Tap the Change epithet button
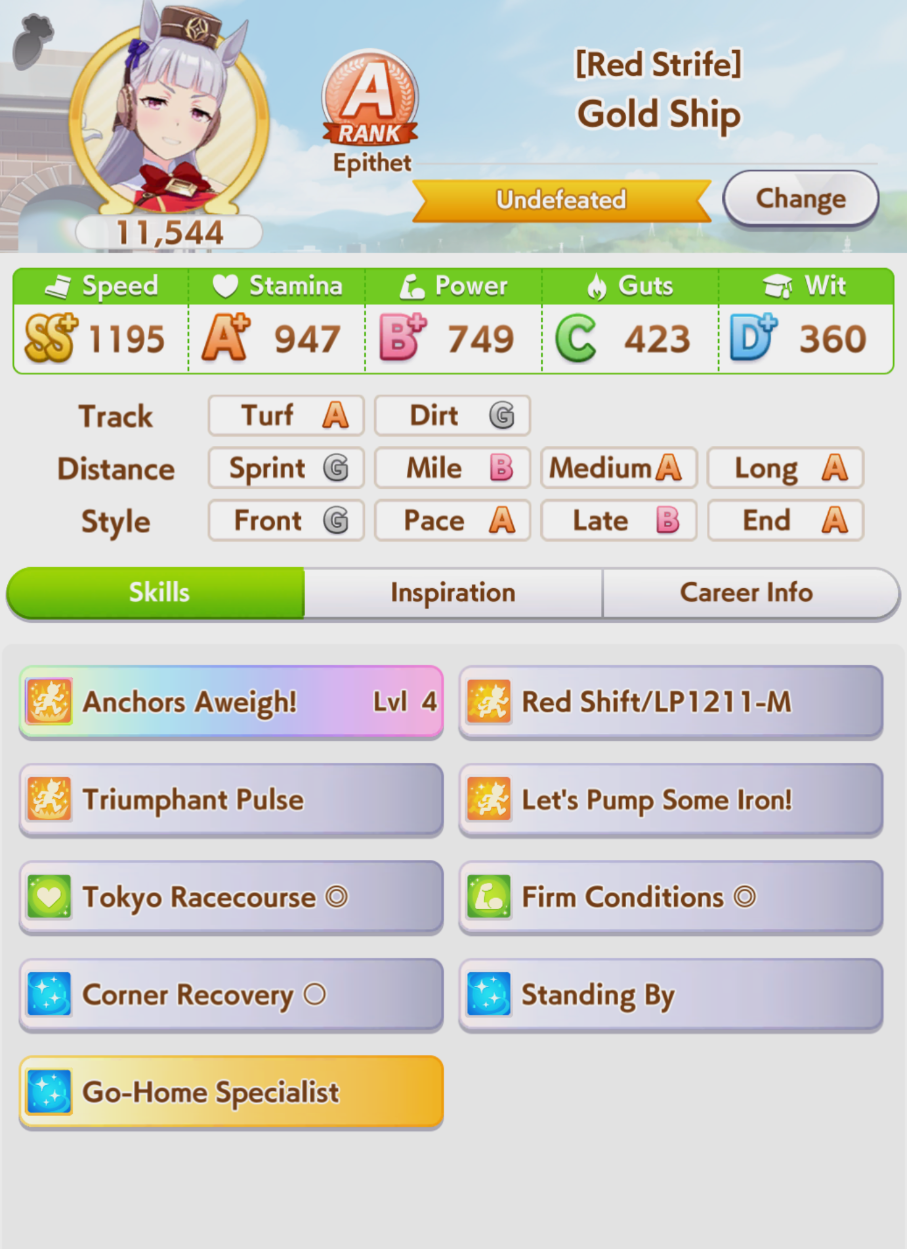The image size is (907, 1249). [x=800, y=198]
